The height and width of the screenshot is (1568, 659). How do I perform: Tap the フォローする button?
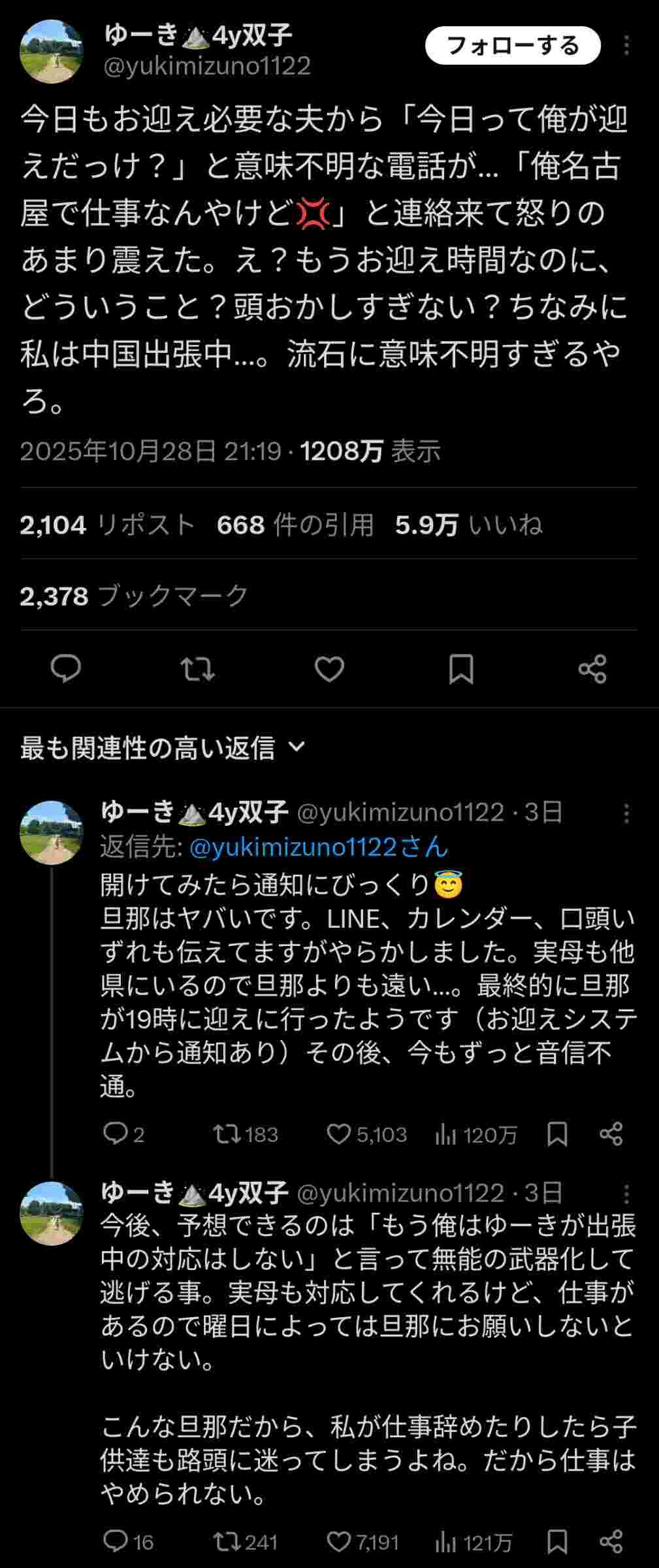click(512, 46)
